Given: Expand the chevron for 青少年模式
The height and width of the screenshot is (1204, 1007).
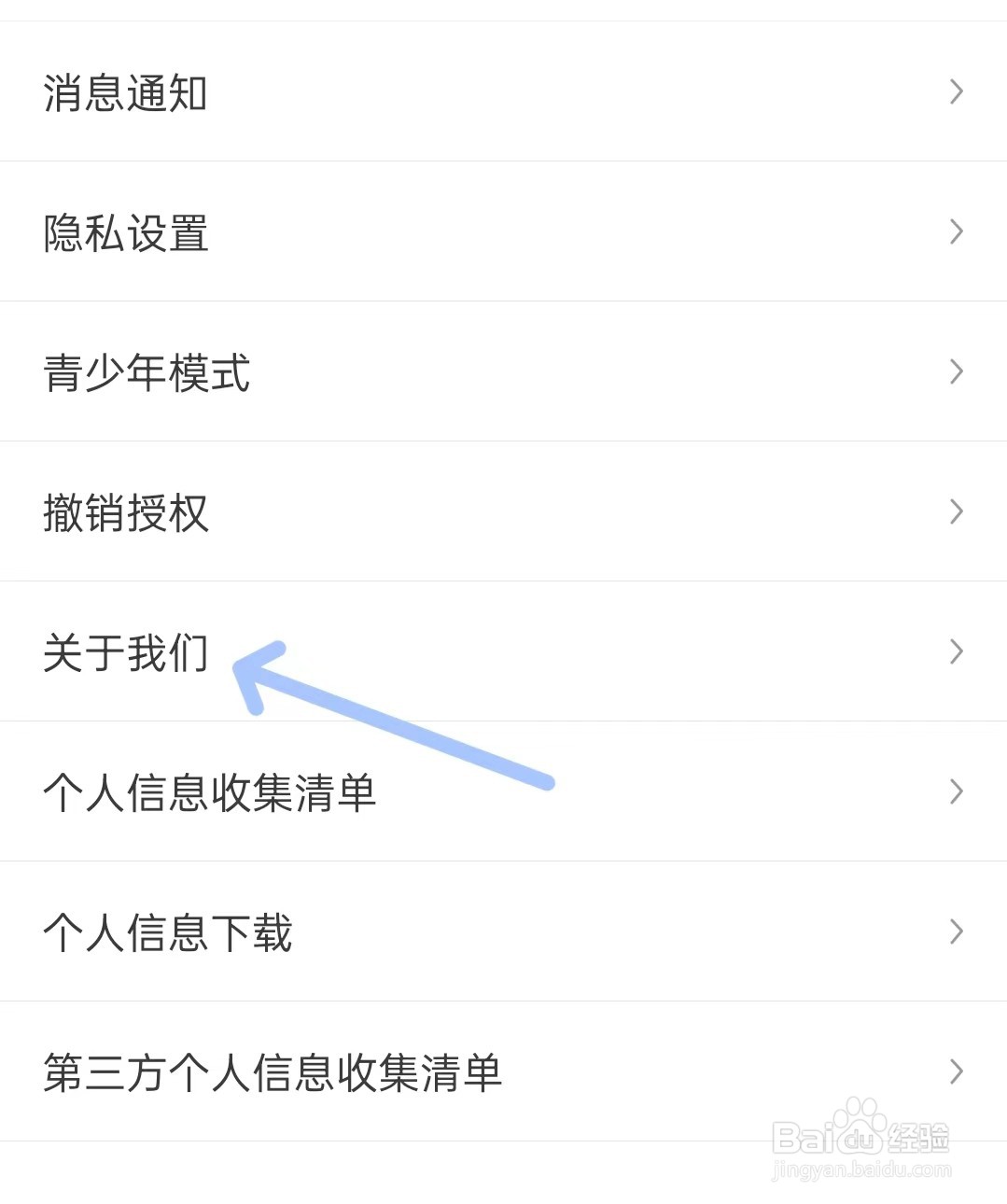Looking at the screenshot, I should (955, 371).
